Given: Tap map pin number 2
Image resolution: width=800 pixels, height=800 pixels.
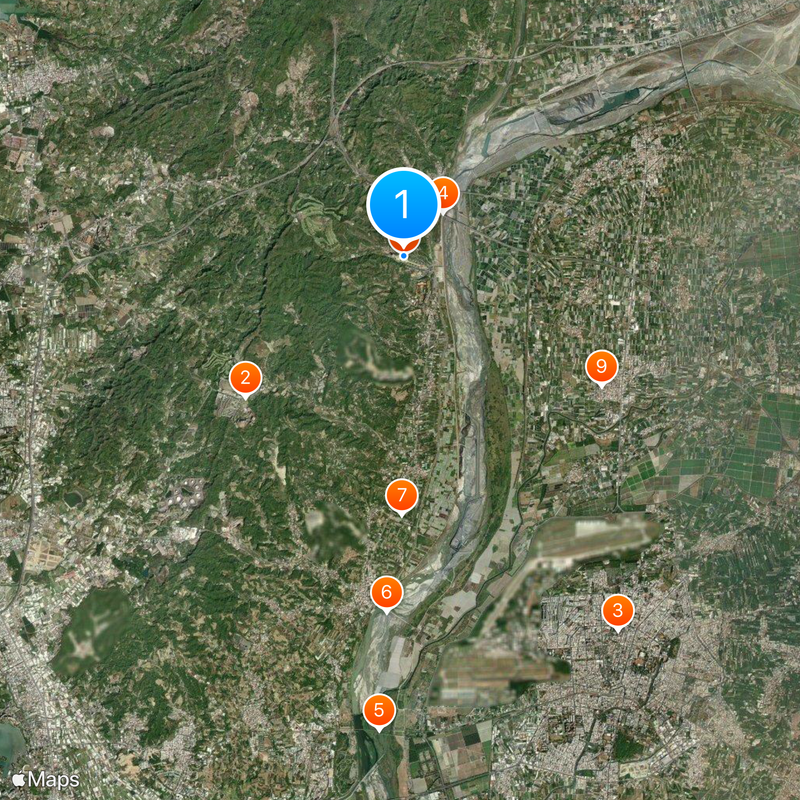Looking at the screenshot, I should (x=245, y=378).
